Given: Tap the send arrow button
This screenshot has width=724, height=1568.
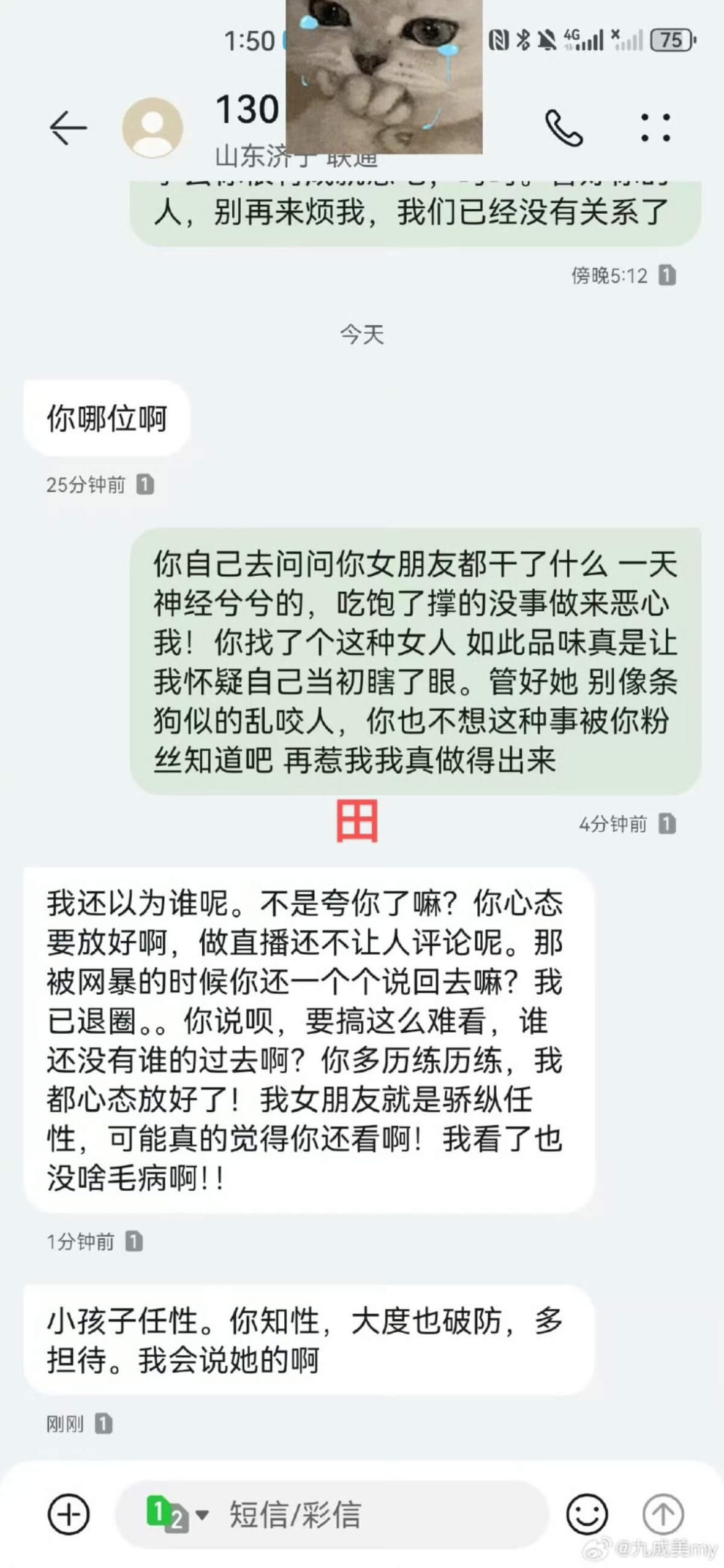Looking at the screenshot, I should click(x=663, y=1514).
